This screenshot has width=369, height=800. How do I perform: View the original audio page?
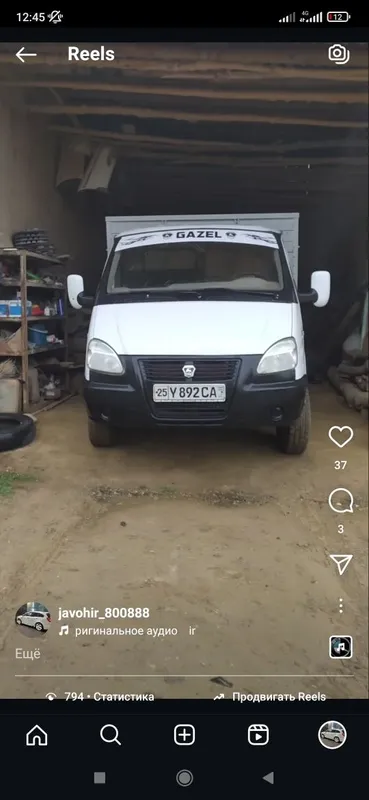[x=126, y=631]
